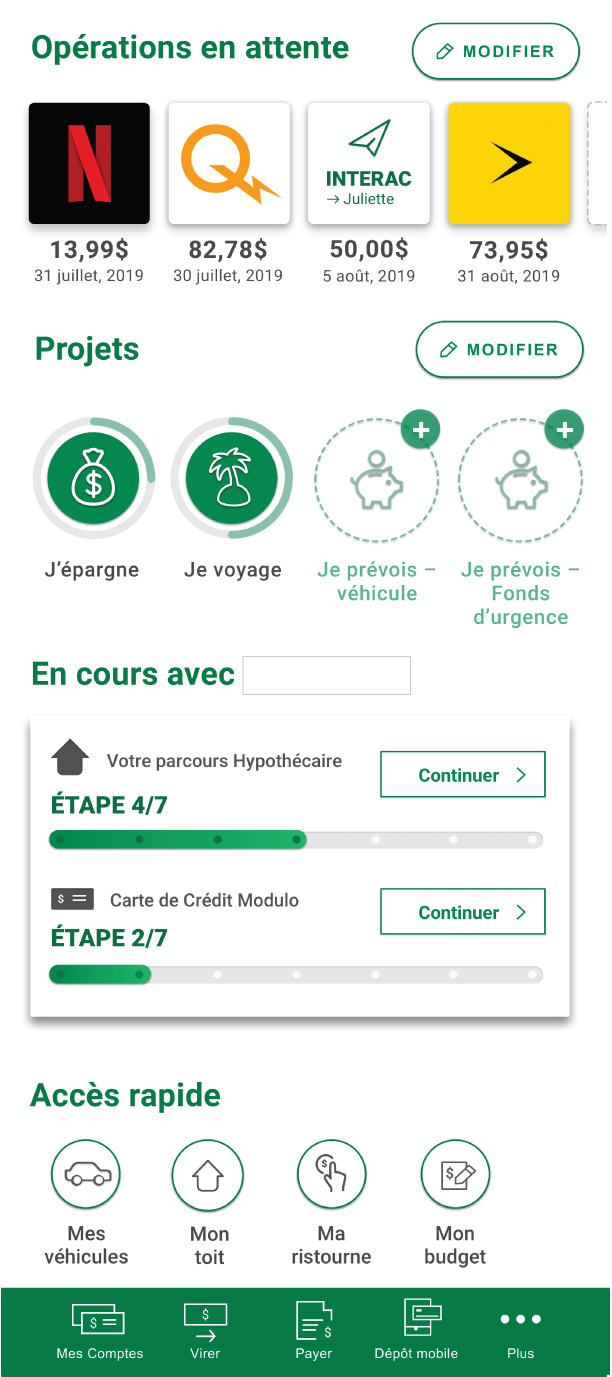The image size is (612, 1377).
Task: Open the J'épargne project
Action: 93,478
